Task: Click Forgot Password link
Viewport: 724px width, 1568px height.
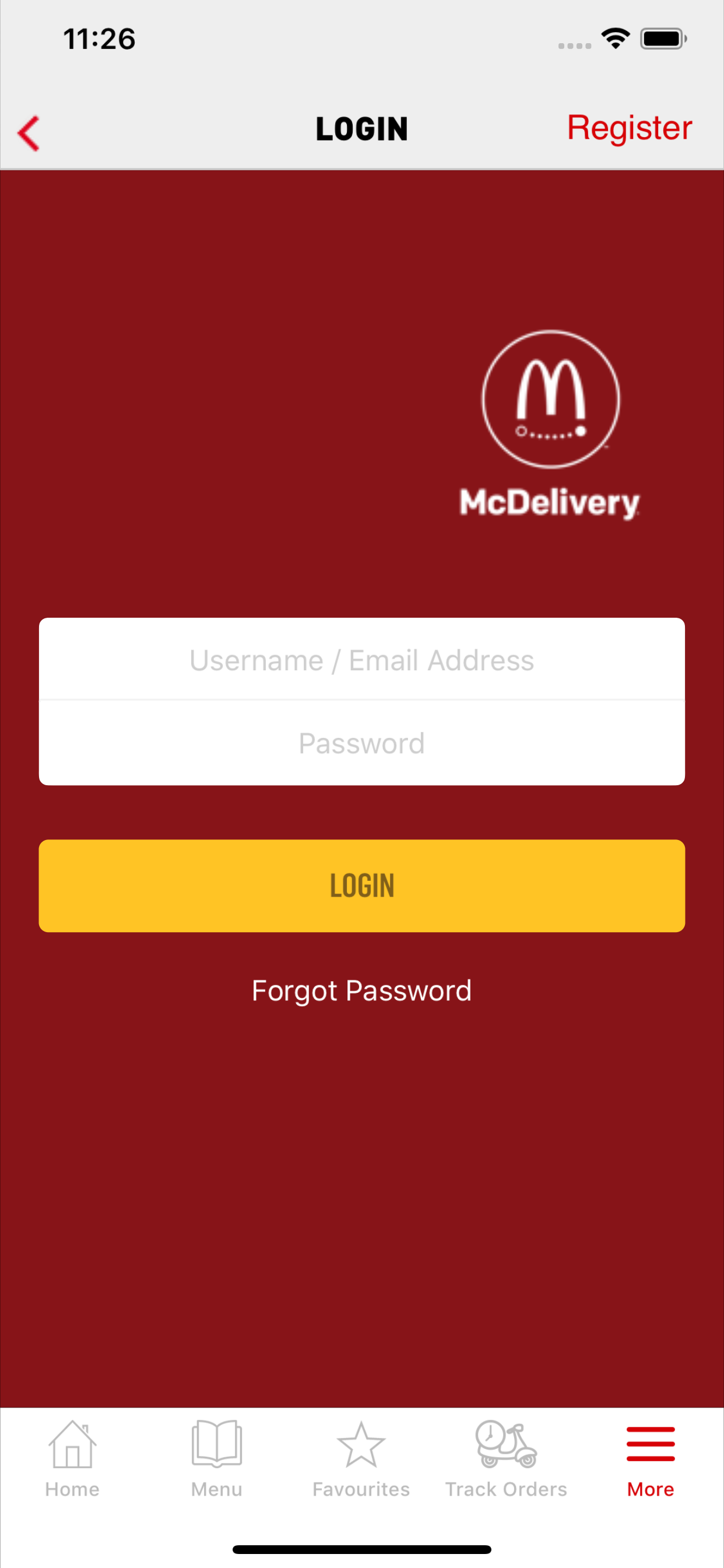Action: point(362,991)
